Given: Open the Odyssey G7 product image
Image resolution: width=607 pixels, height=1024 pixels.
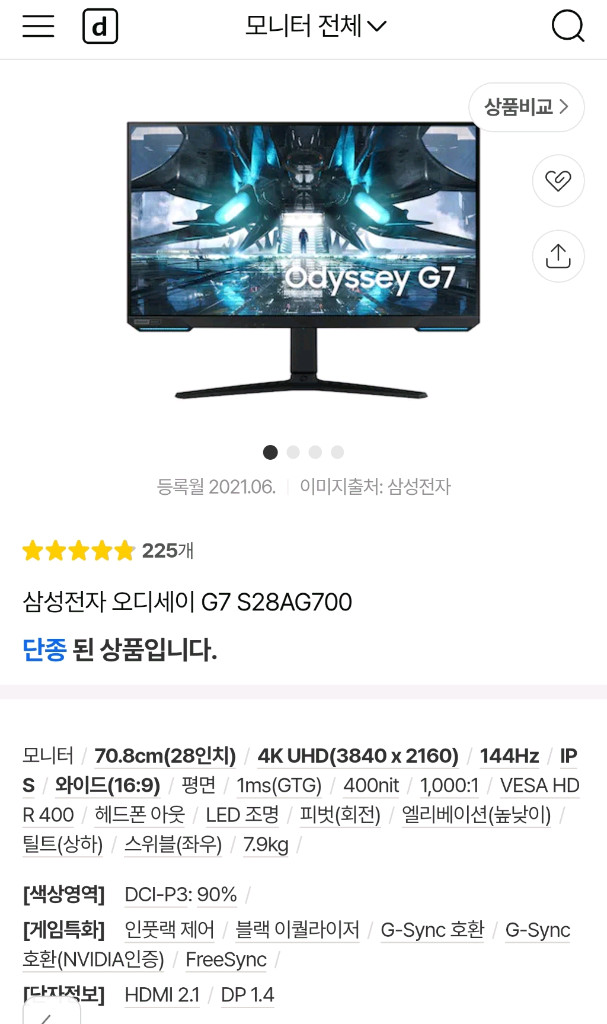Looking at the screenshot, I should (303, 260).
